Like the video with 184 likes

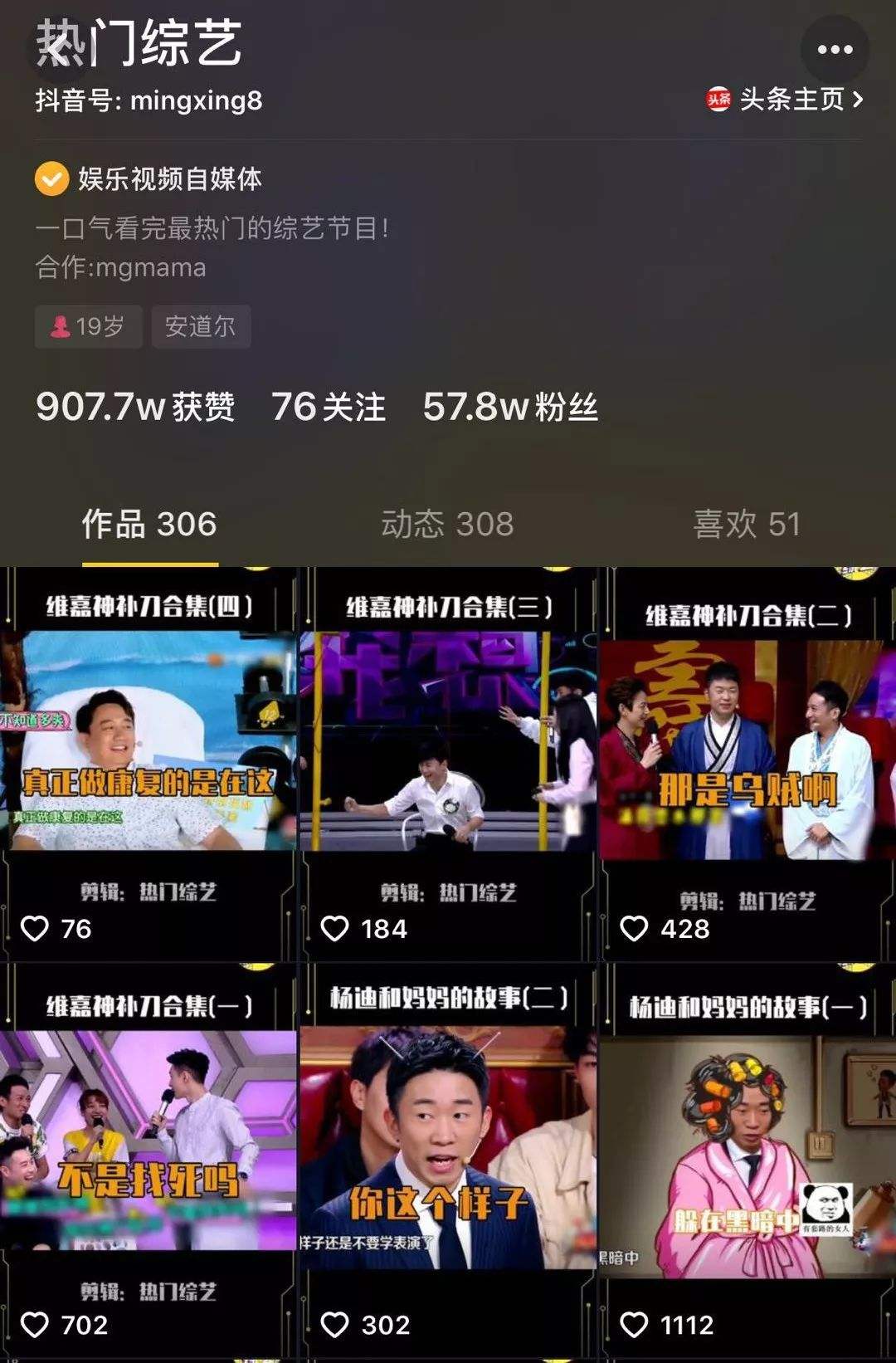click(336, 928)
